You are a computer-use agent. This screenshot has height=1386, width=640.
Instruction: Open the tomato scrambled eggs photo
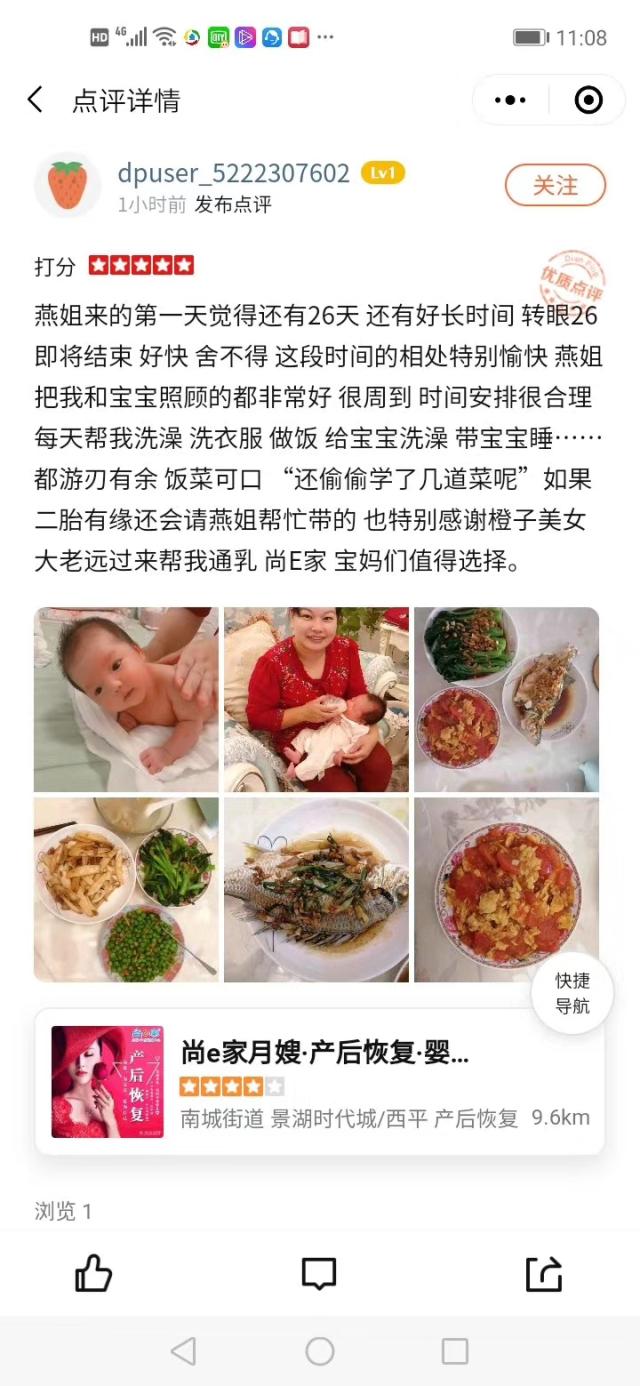tap(506, 889)
